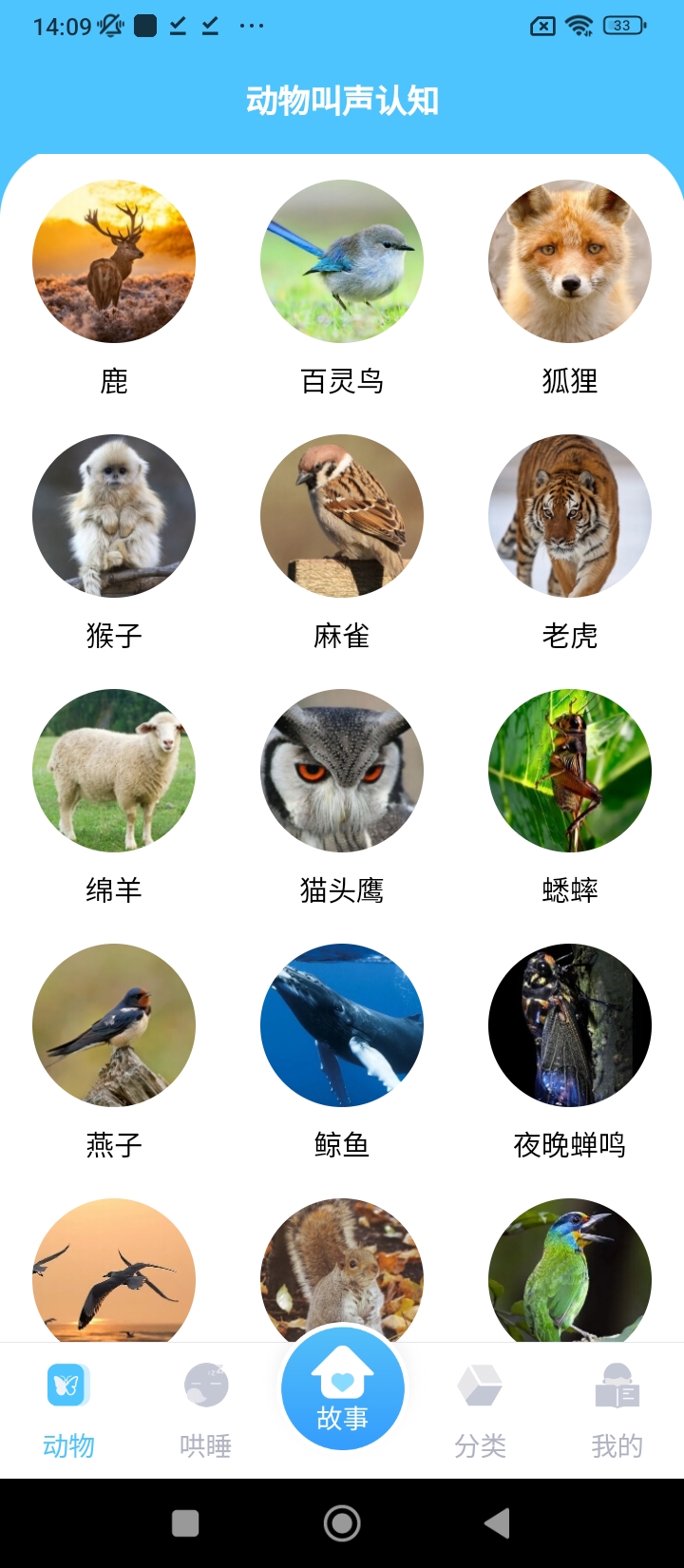
Task: Select the 猫头鹰 (owl) tile
Action: 342,771
